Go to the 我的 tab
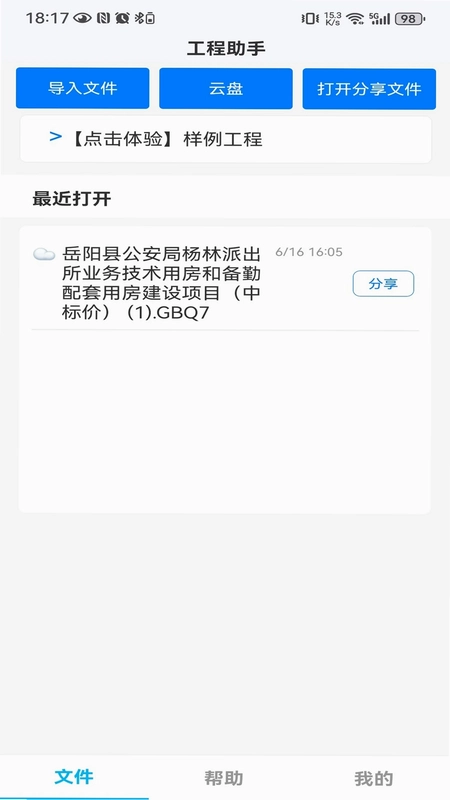The height and width of the screenshot is (800, 450). click(374, 779)
